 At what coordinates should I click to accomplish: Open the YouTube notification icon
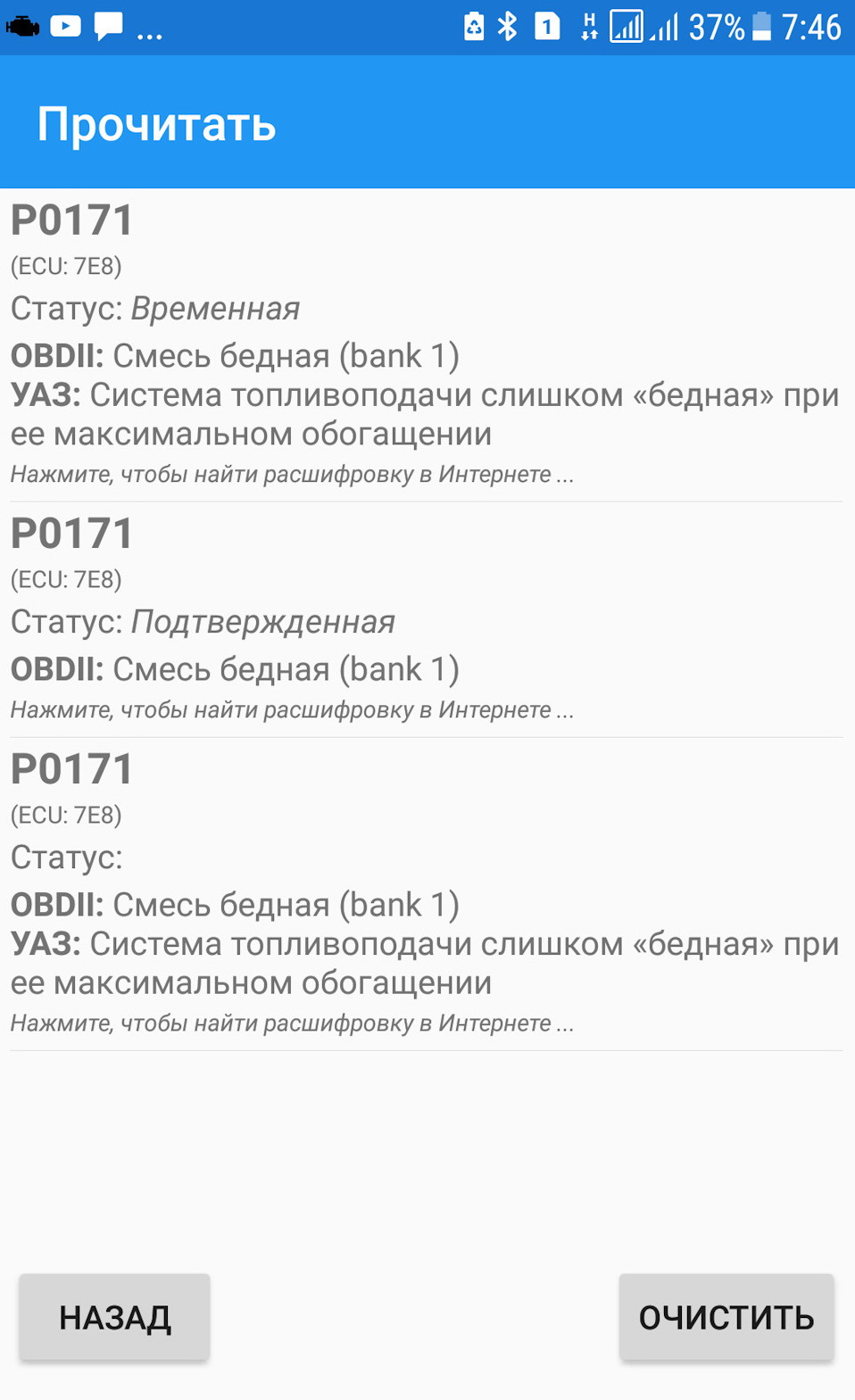pos(66,27)
